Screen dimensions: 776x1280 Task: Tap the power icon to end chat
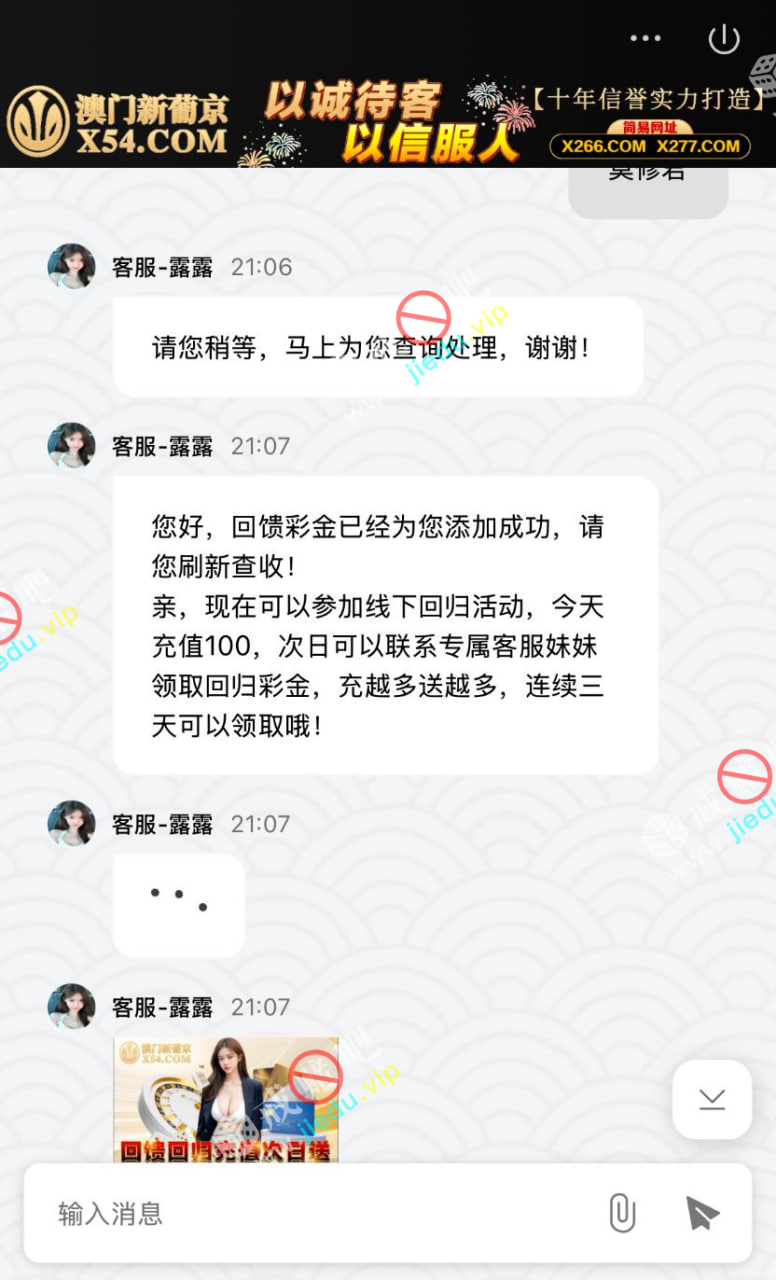(724, 39)
